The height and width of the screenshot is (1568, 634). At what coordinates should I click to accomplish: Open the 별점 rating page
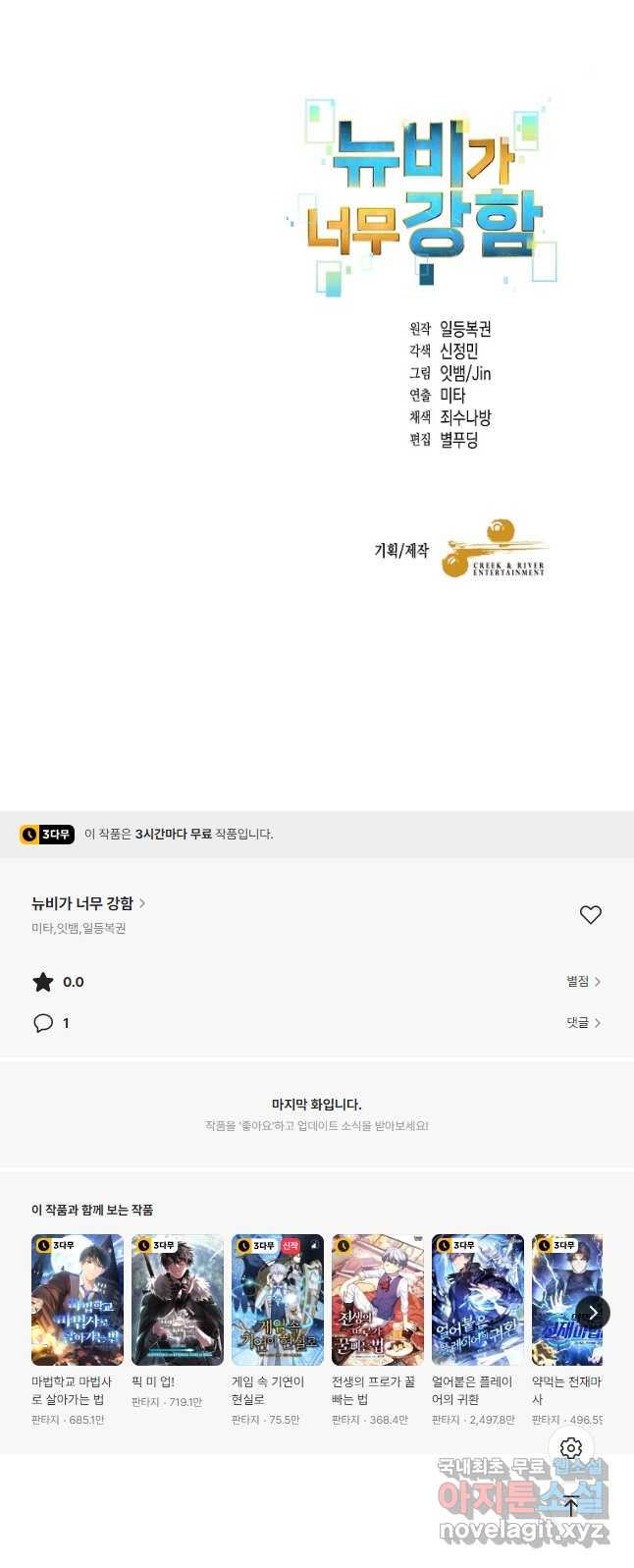tap(583, 982)
